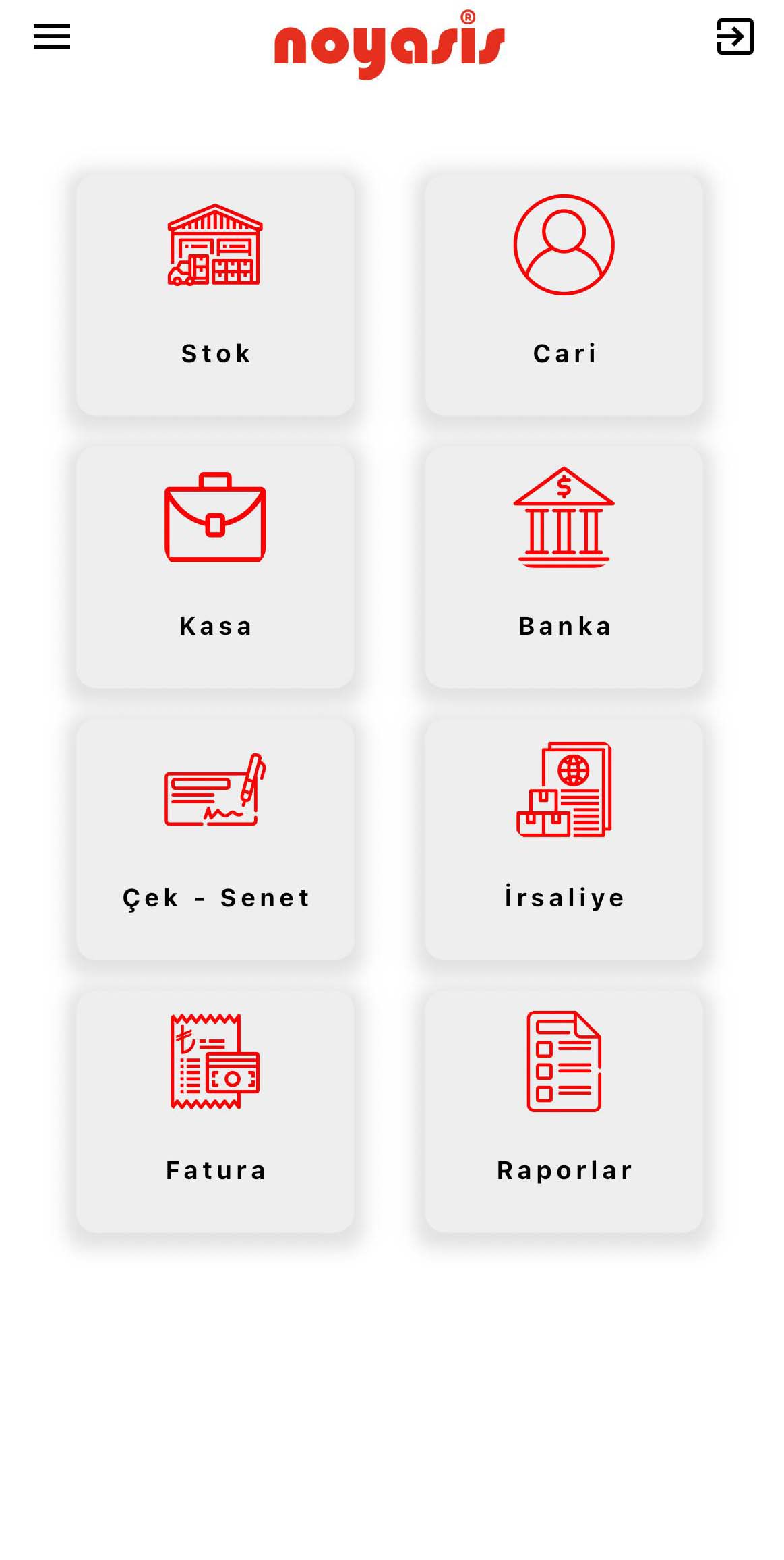
Task: Show the Raporlar reports
Action: click(x=564, y=1111)
